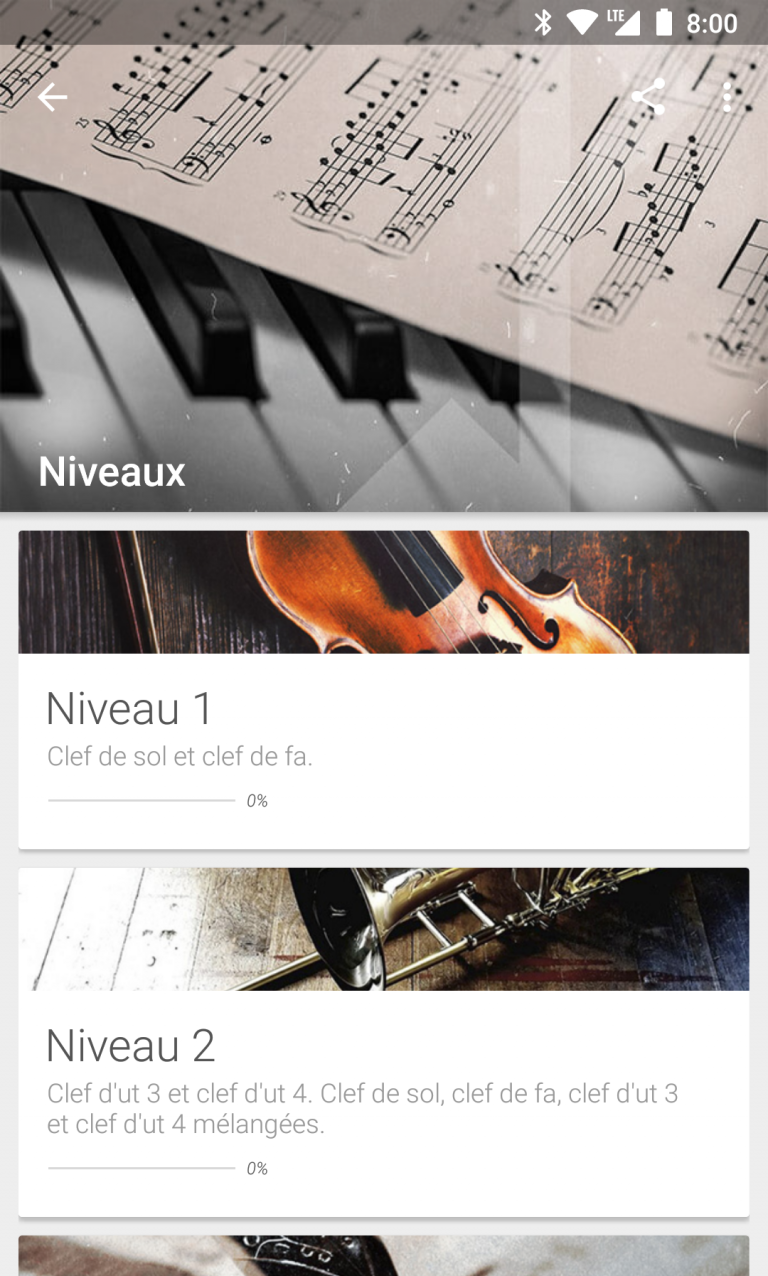Click the Niveaux screen title

pyautogui.click(x=110, y=471)
